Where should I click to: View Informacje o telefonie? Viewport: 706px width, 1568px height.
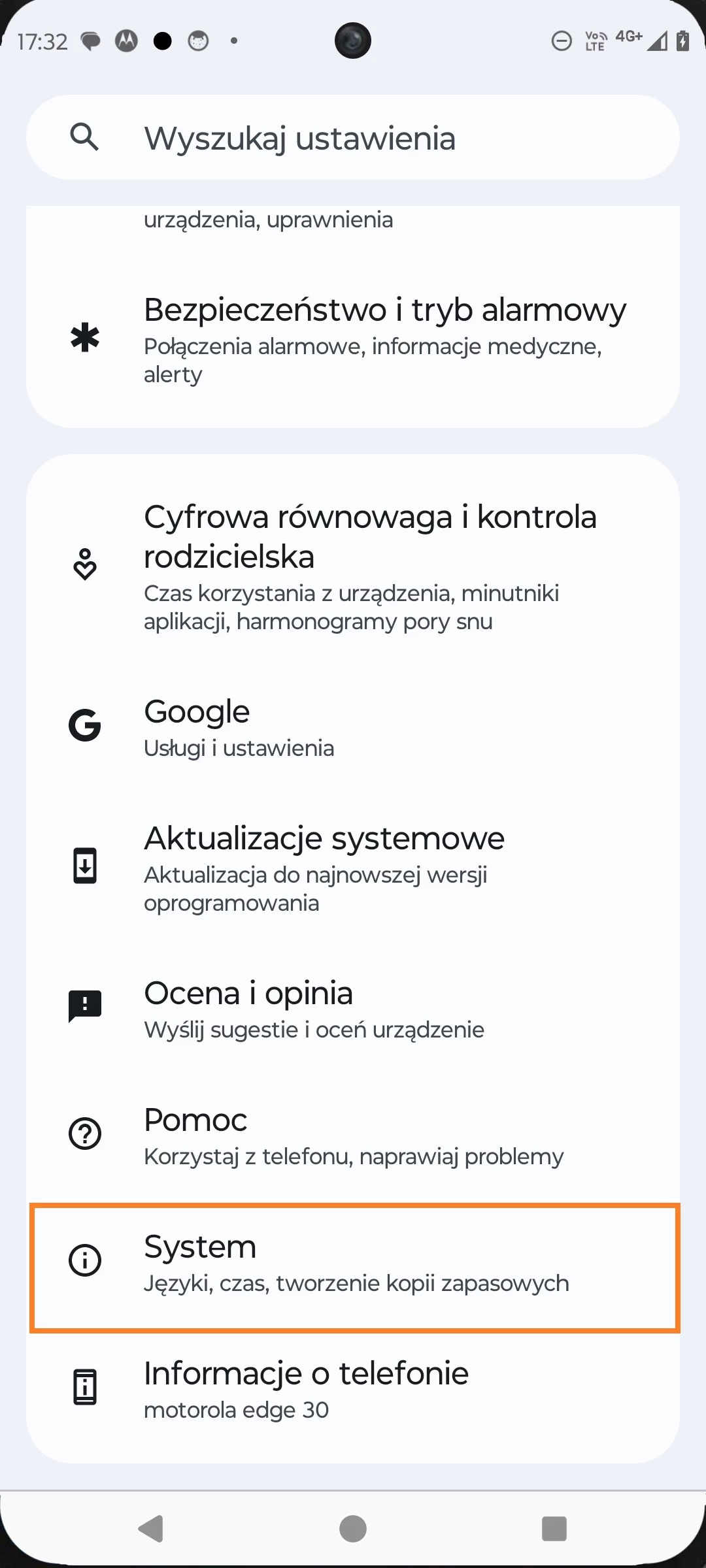[353, 1389]
